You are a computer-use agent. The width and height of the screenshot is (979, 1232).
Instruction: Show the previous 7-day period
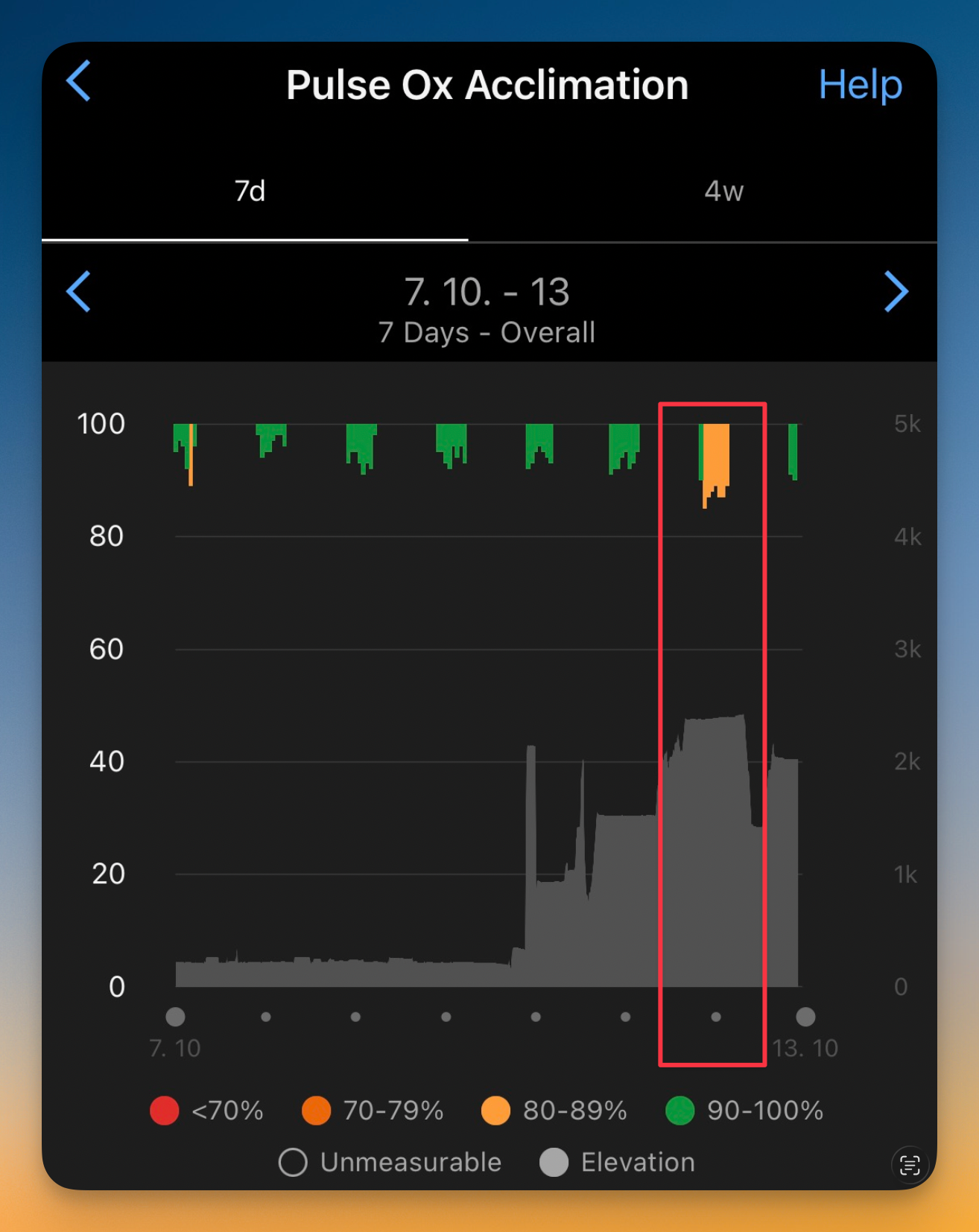79,291
